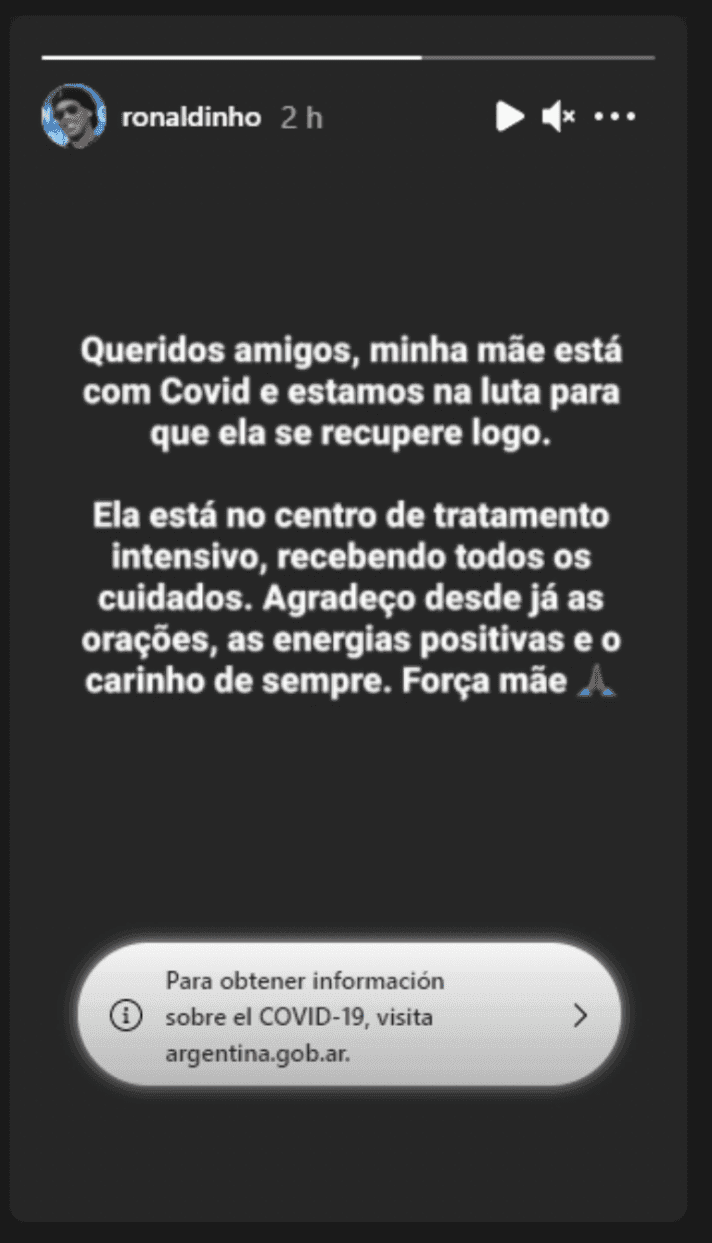This screenshot has height=1243, width=712.
Task: Unmute the story audio
Action: click(x=558, y=117)
